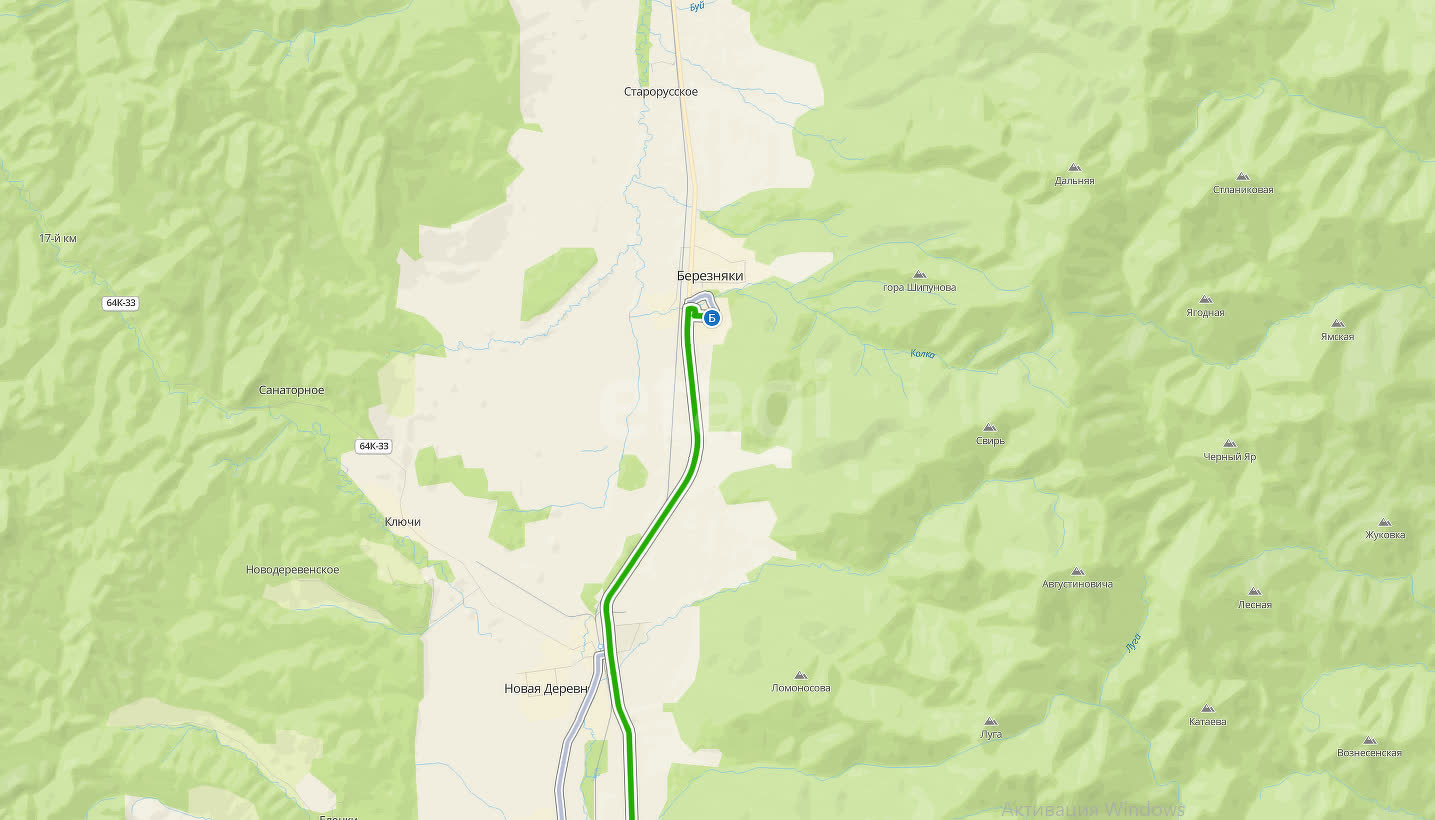Select the Березняки settlement label
1435x820 pixels.
709,276
